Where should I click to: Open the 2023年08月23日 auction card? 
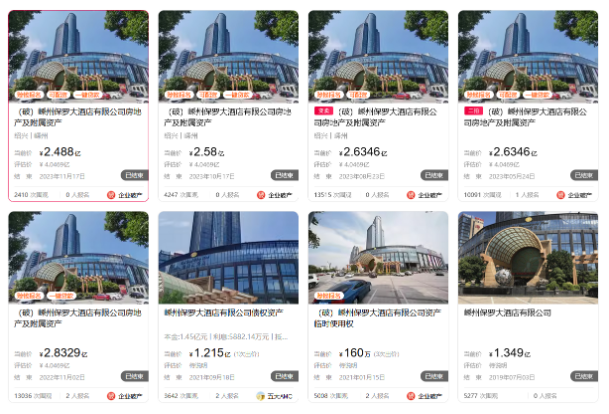pos(378,113)
